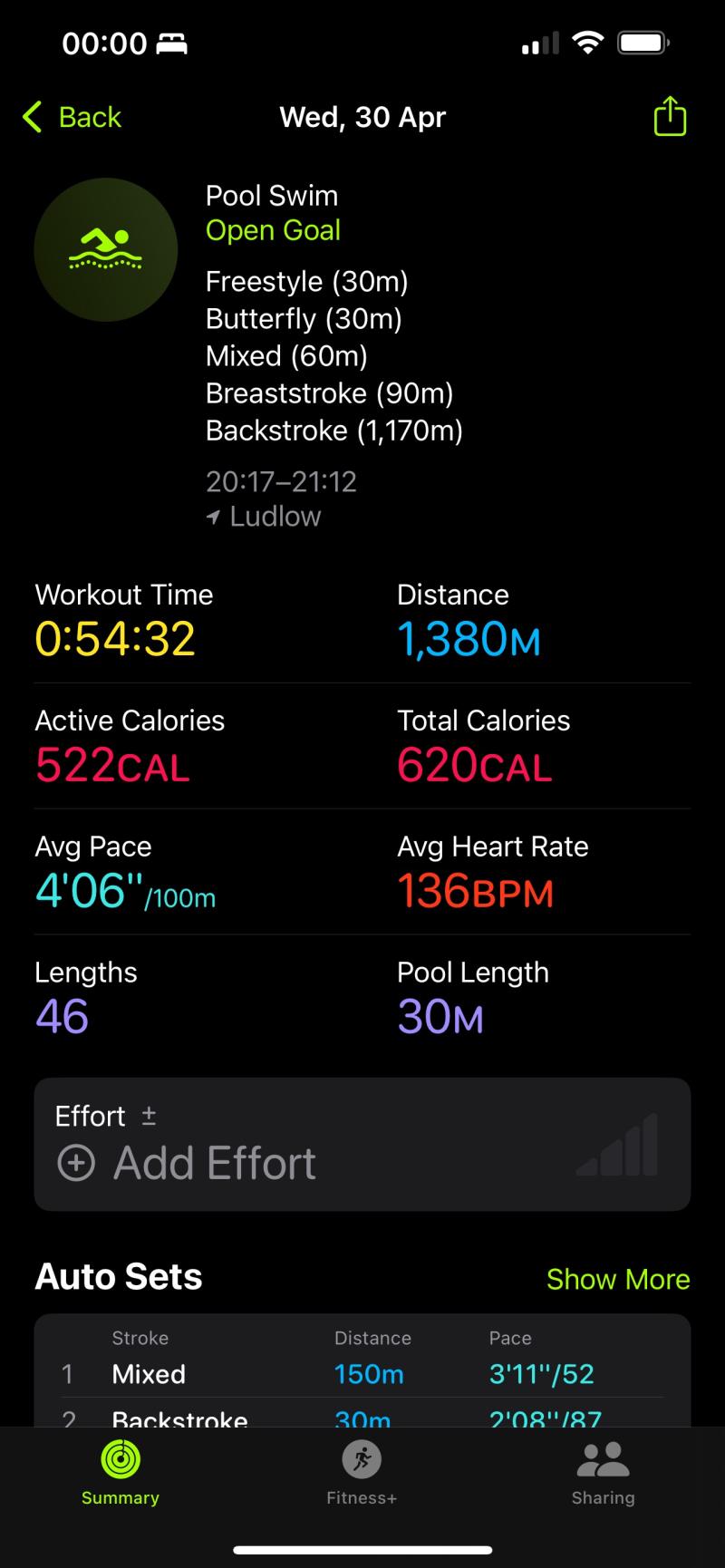Switch to the Summary tab

[x=121, y=1473]
